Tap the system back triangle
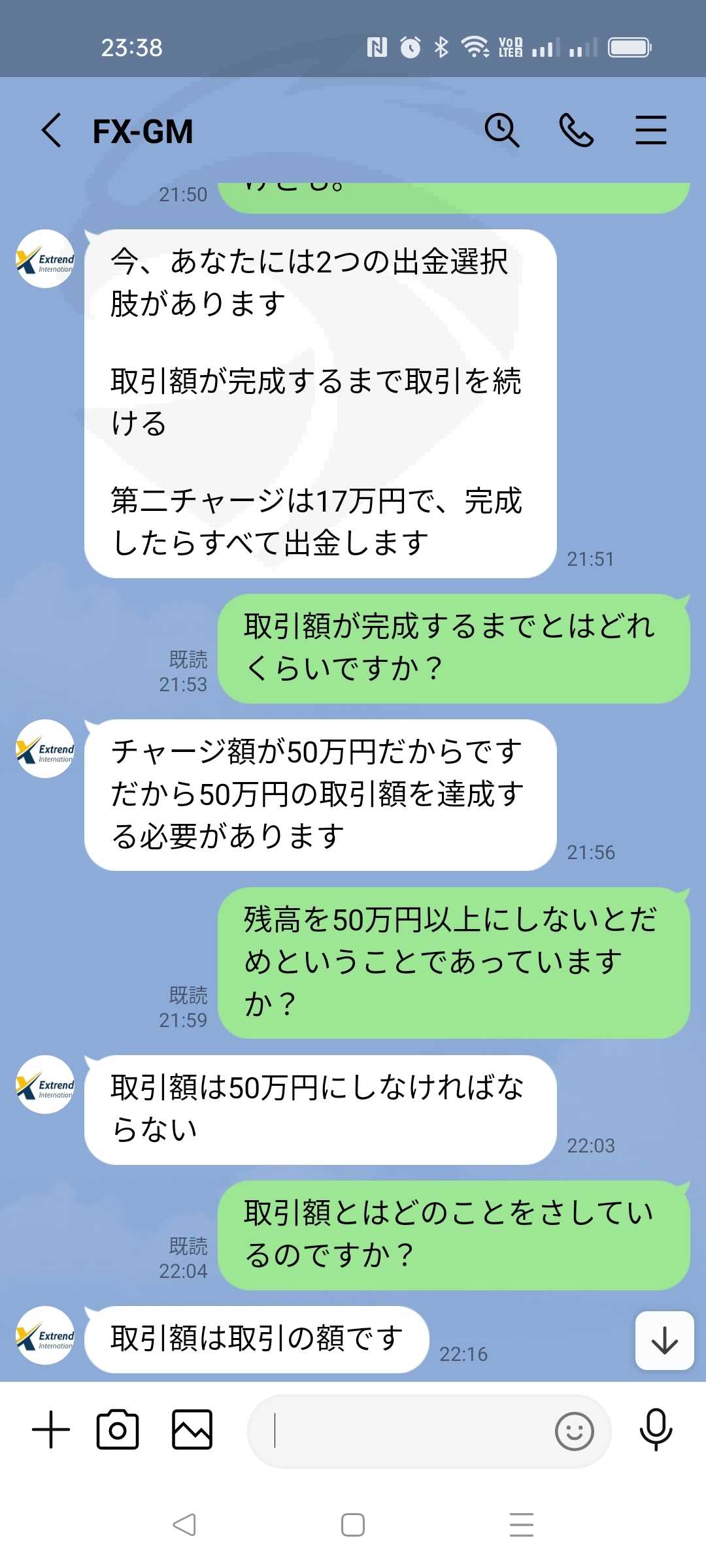Screen dimensions: 706x1568 coord(184,1525)
